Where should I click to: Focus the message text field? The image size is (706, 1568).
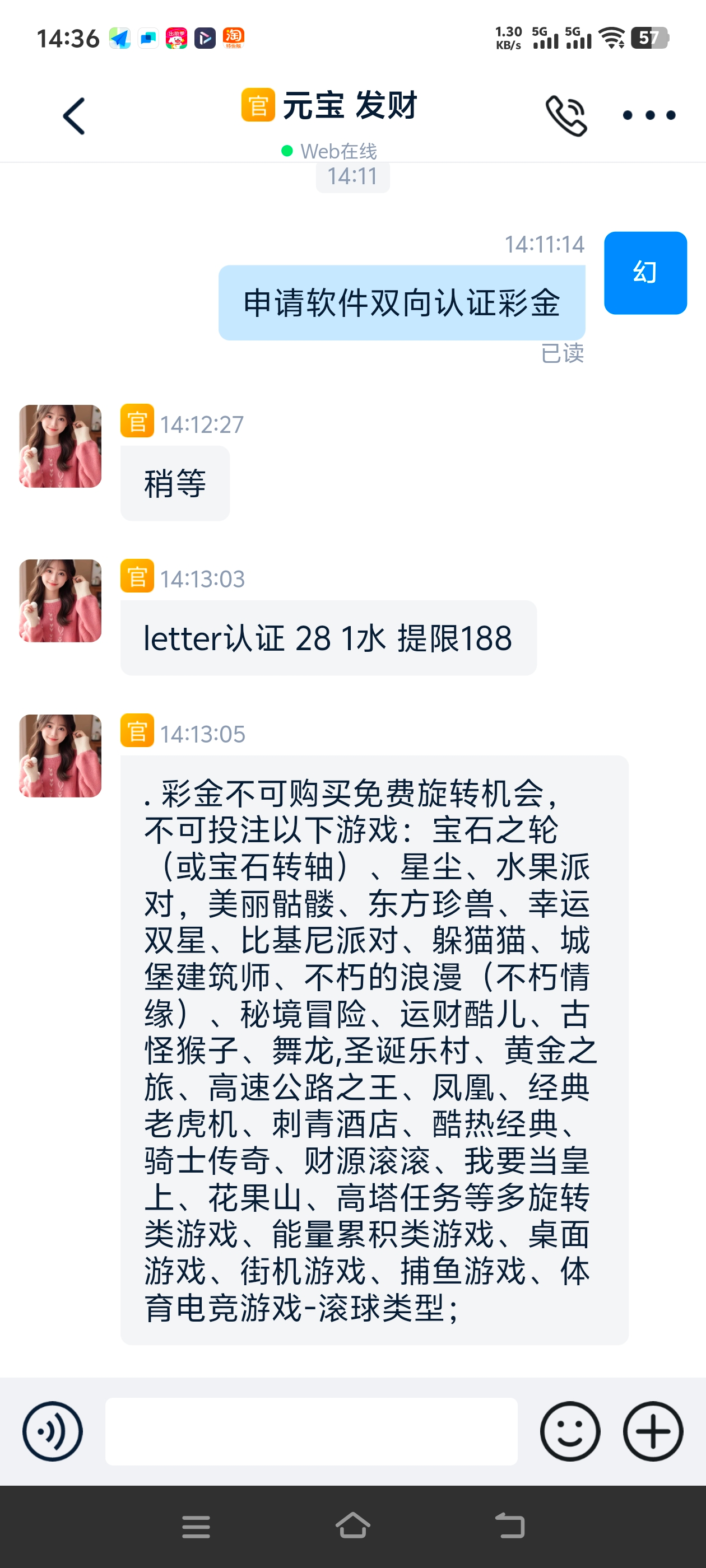[310, 1431]
